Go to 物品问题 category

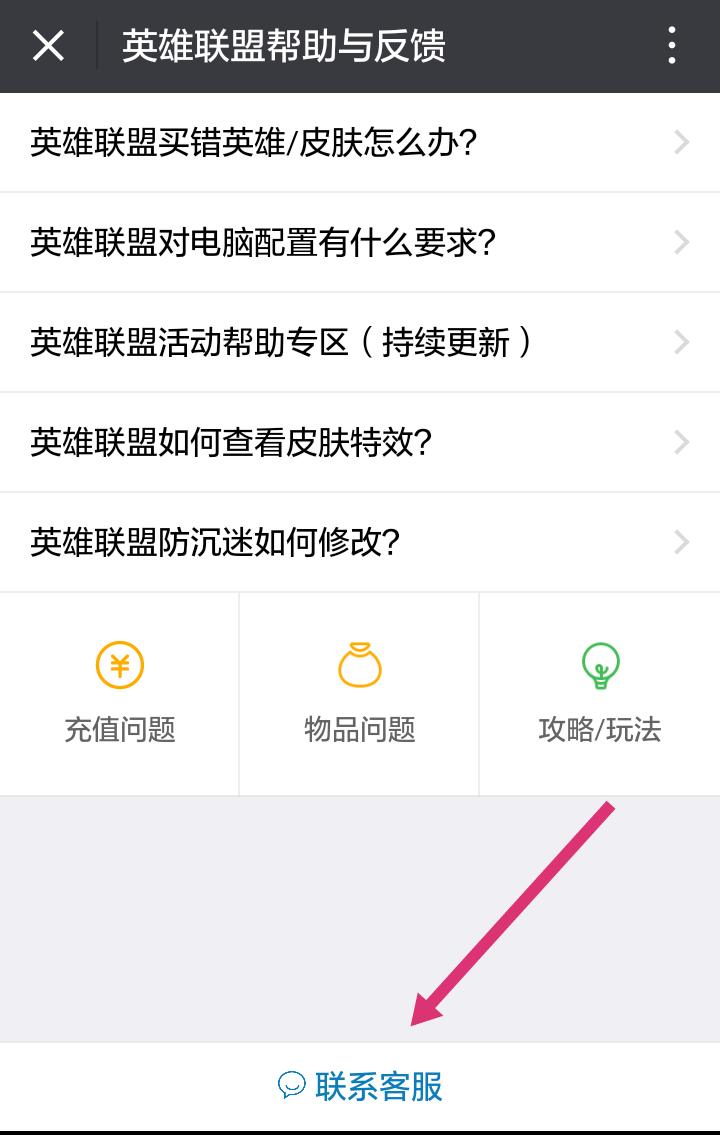click(x=359, y=694)
